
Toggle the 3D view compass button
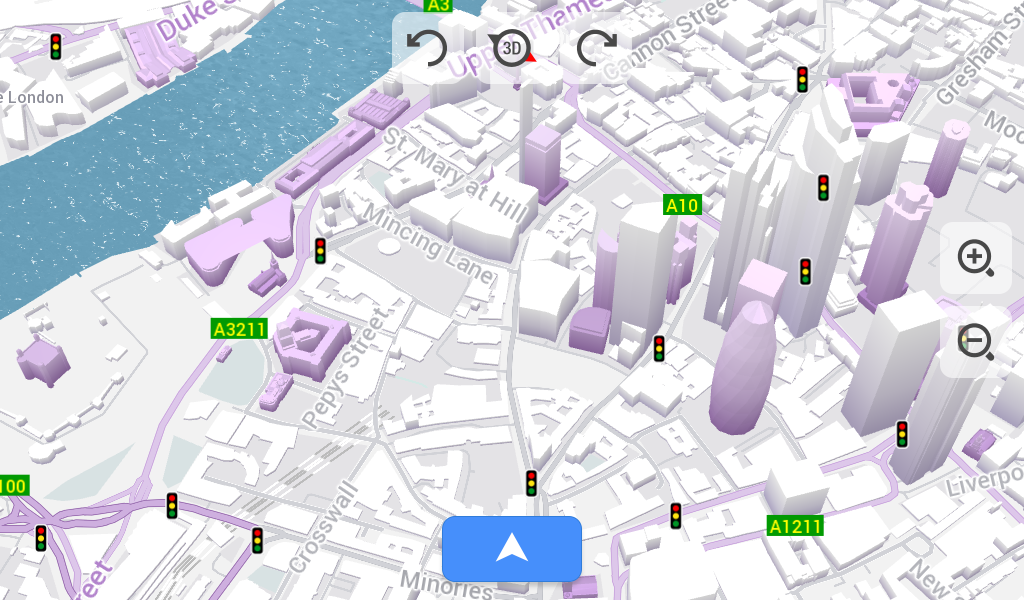(512, 48)
